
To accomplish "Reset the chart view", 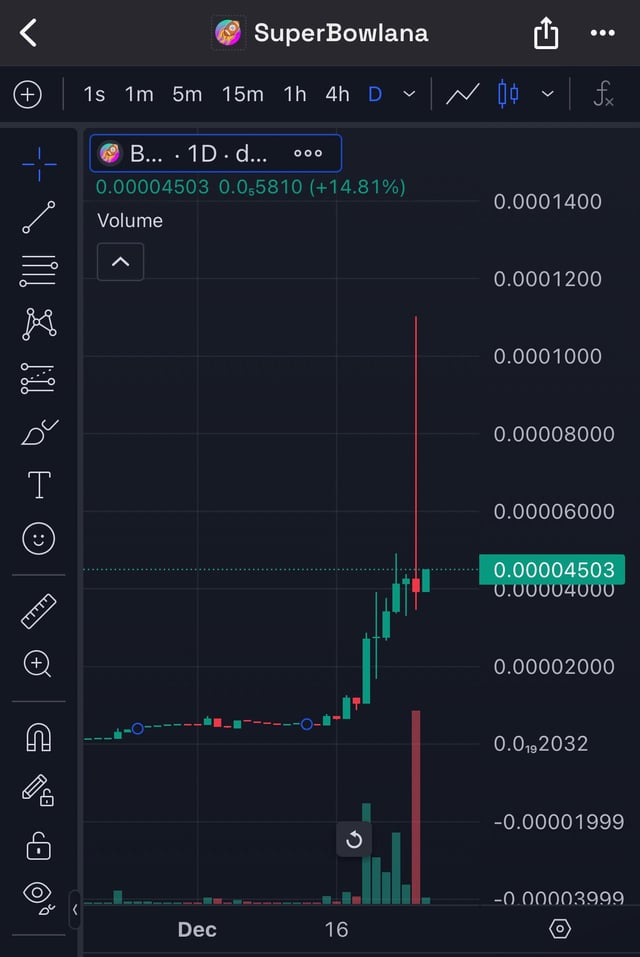I will click(x=353, y=840).
